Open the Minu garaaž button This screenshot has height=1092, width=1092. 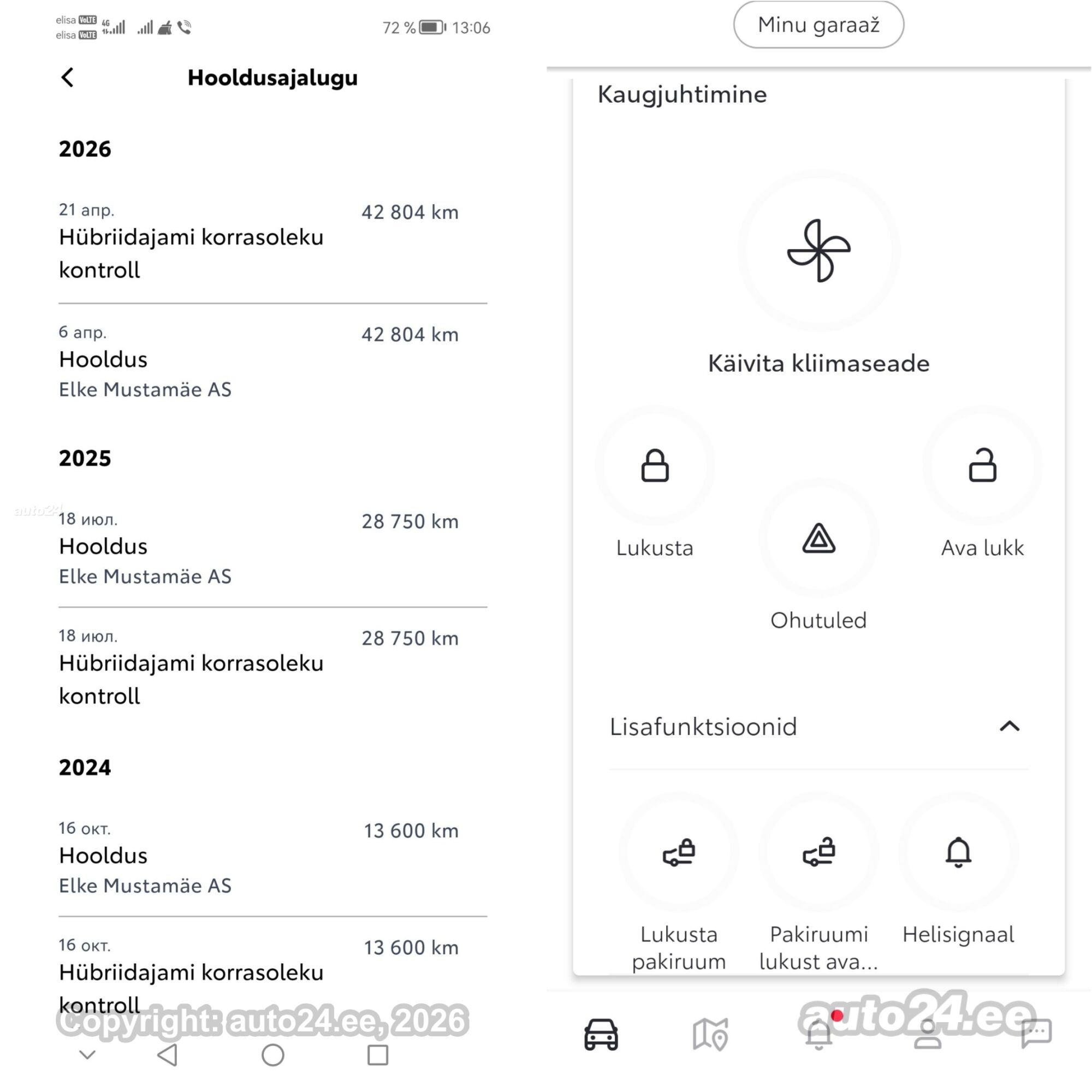(x=818, y=25)
